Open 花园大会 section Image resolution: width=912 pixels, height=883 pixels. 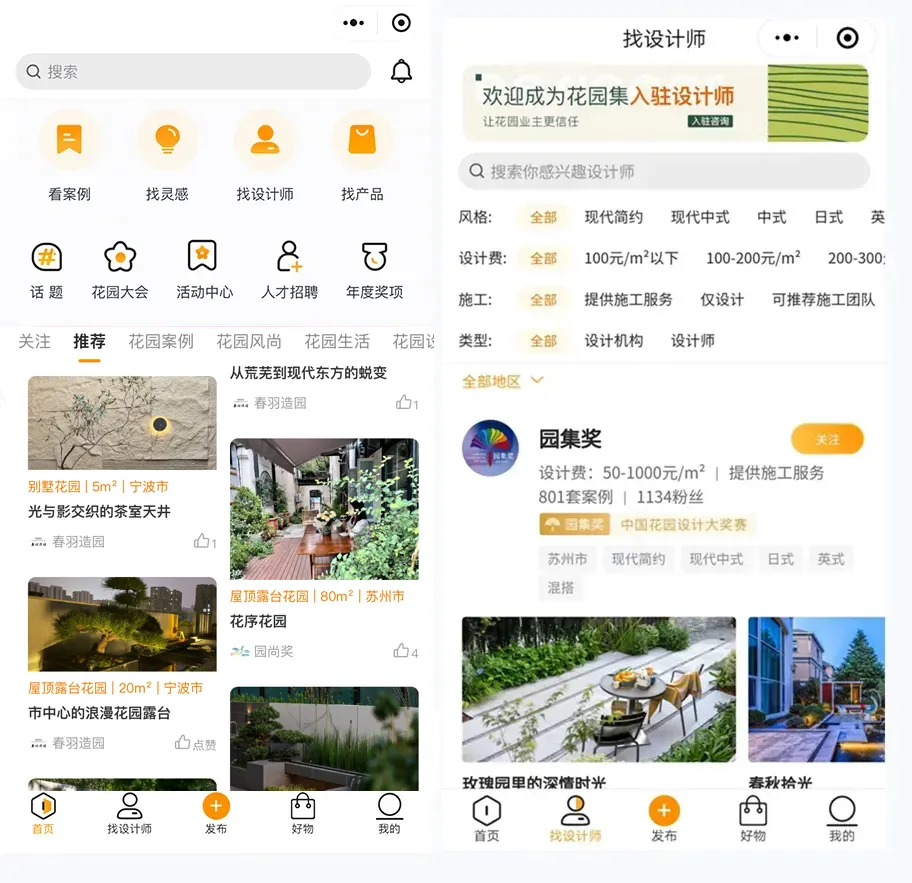120,270
